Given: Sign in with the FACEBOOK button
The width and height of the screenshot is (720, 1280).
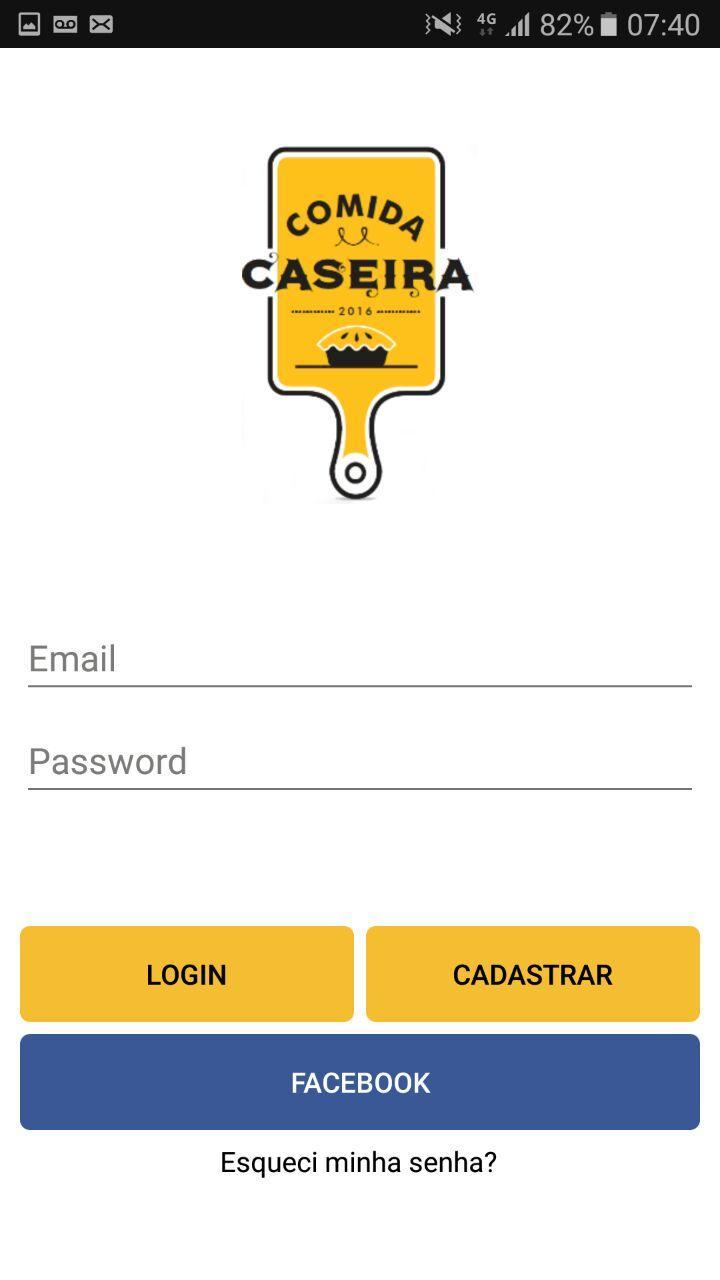Looking at the screenshot, I should [x=360, y=1082].
